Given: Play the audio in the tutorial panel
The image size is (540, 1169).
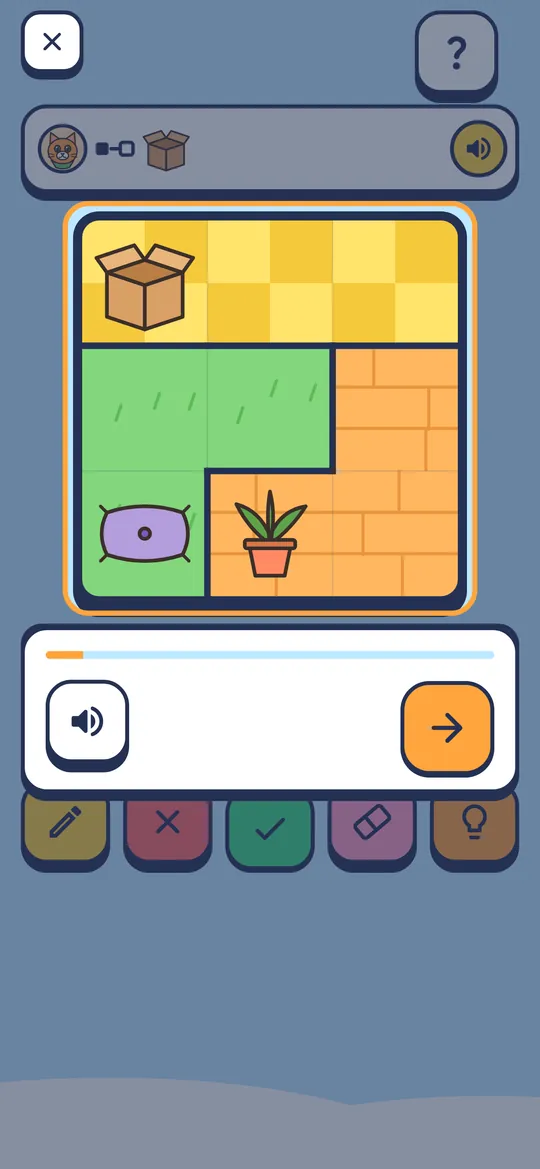Looking at the screenshot, I should (87, 721).
